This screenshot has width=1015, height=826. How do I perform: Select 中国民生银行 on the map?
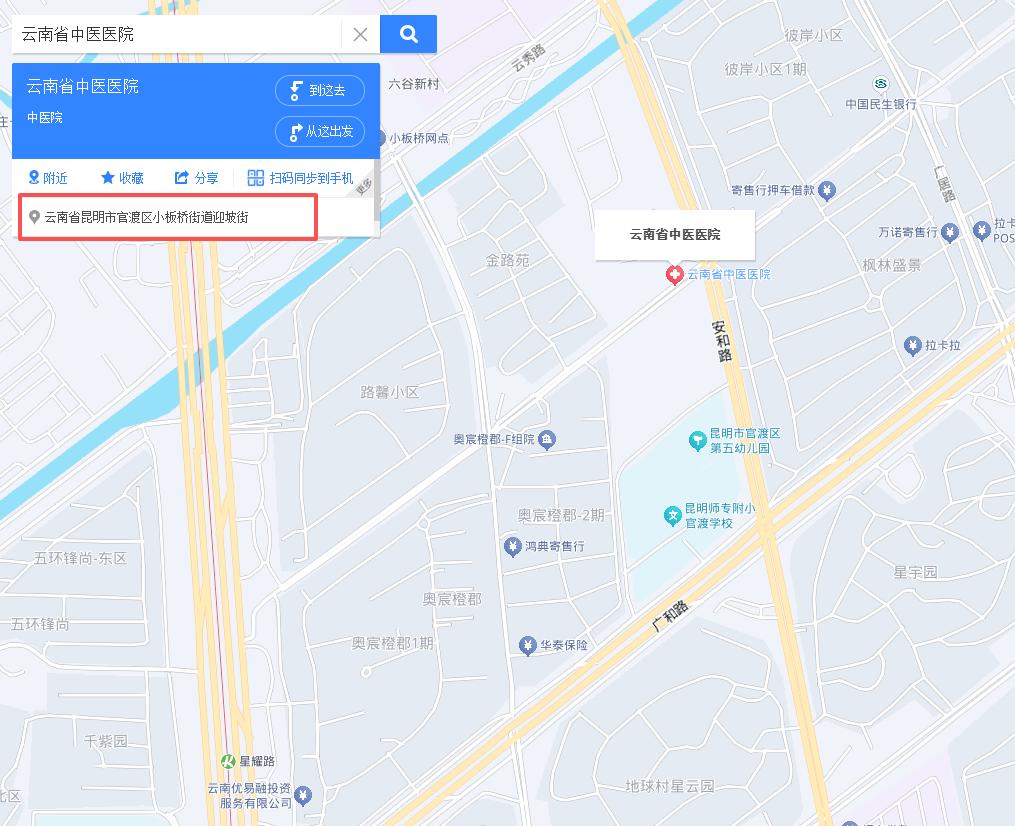pyautogui.click(x=881, y=84)
